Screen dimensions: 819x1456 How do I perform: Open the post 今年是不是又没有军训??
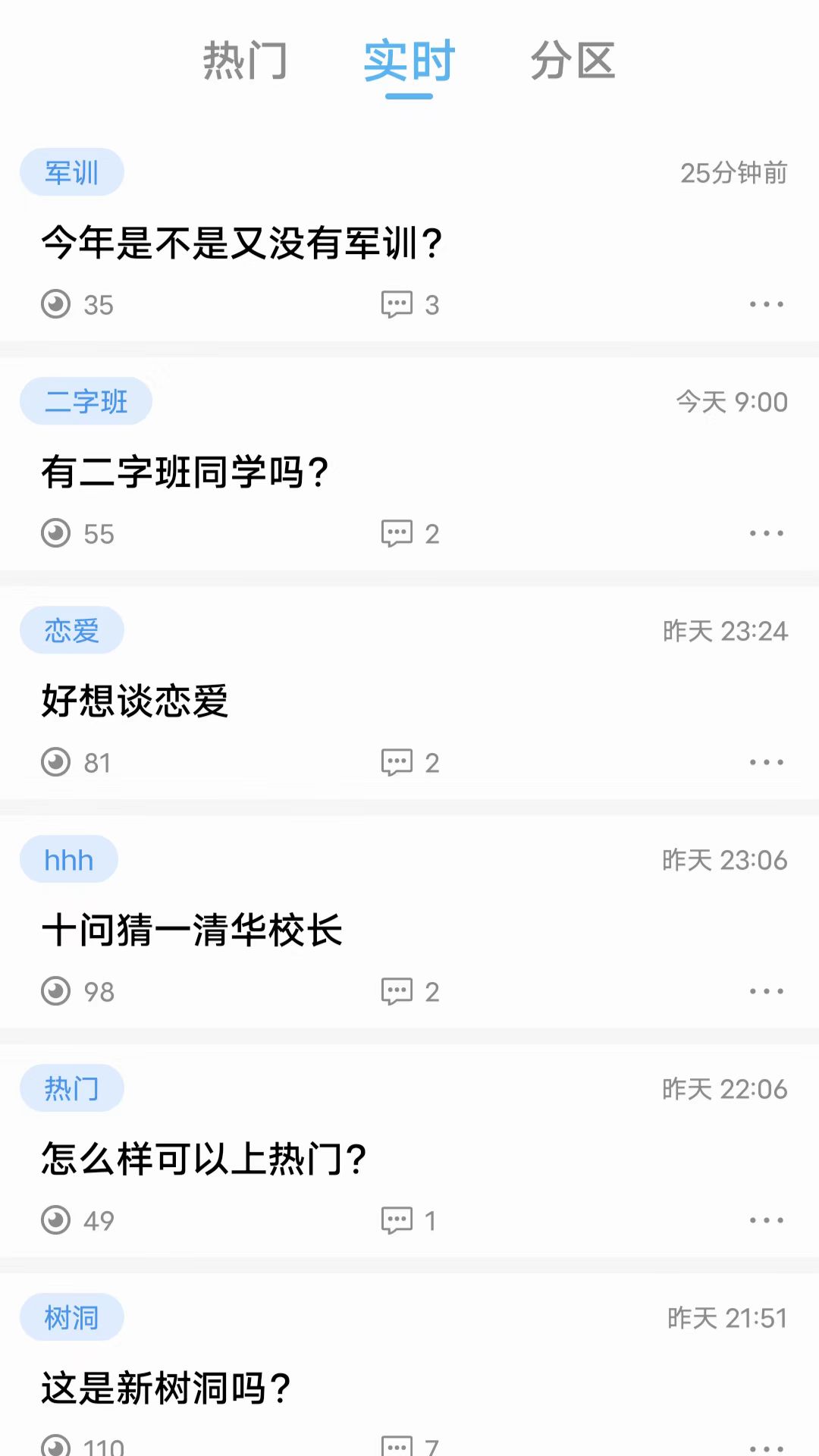point(242,243)
